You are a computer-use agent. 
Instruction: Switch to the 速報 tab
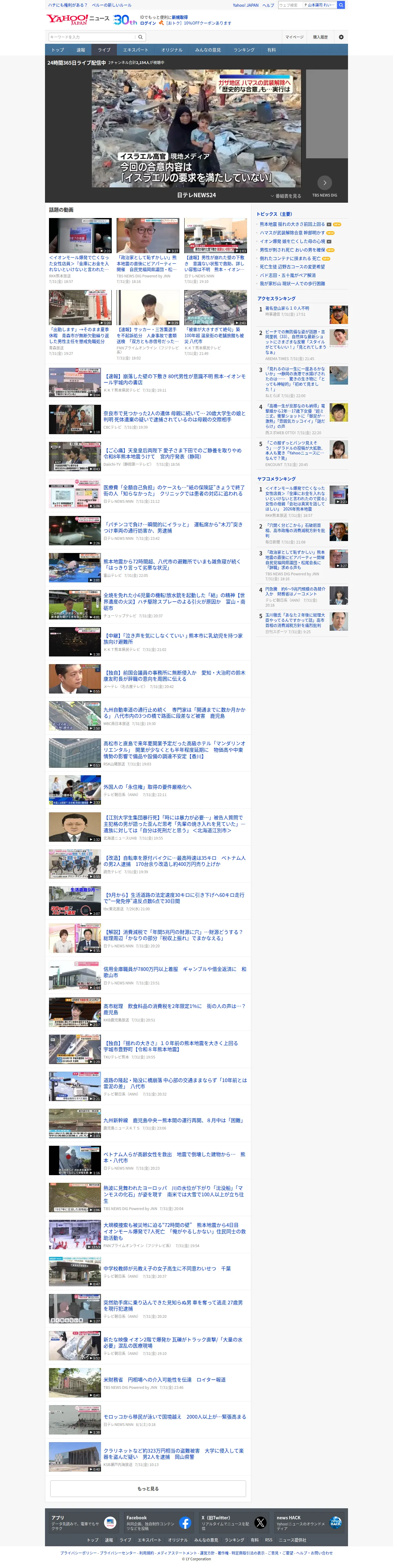(x=81, y=50)
